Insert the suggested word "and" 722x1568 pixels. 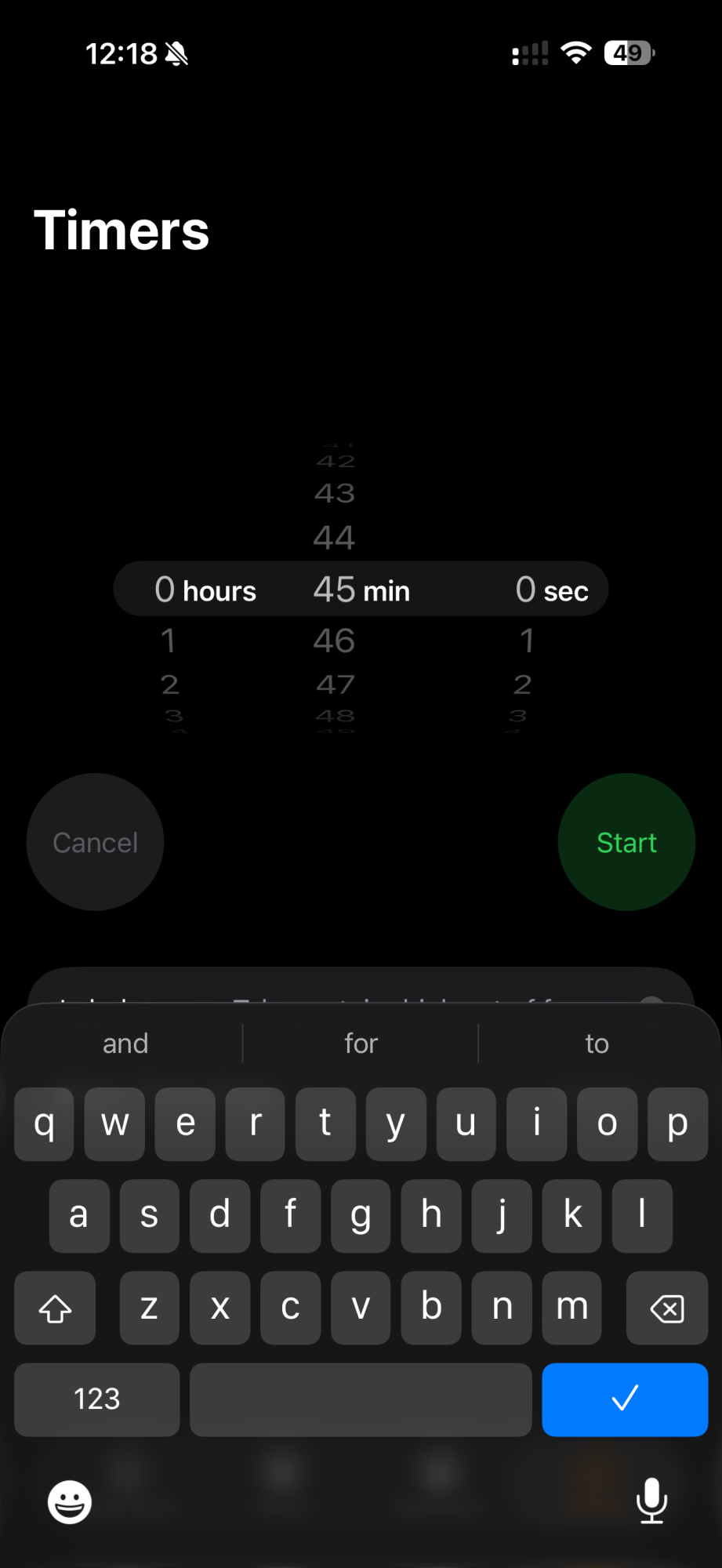[x=125, y=1044]
